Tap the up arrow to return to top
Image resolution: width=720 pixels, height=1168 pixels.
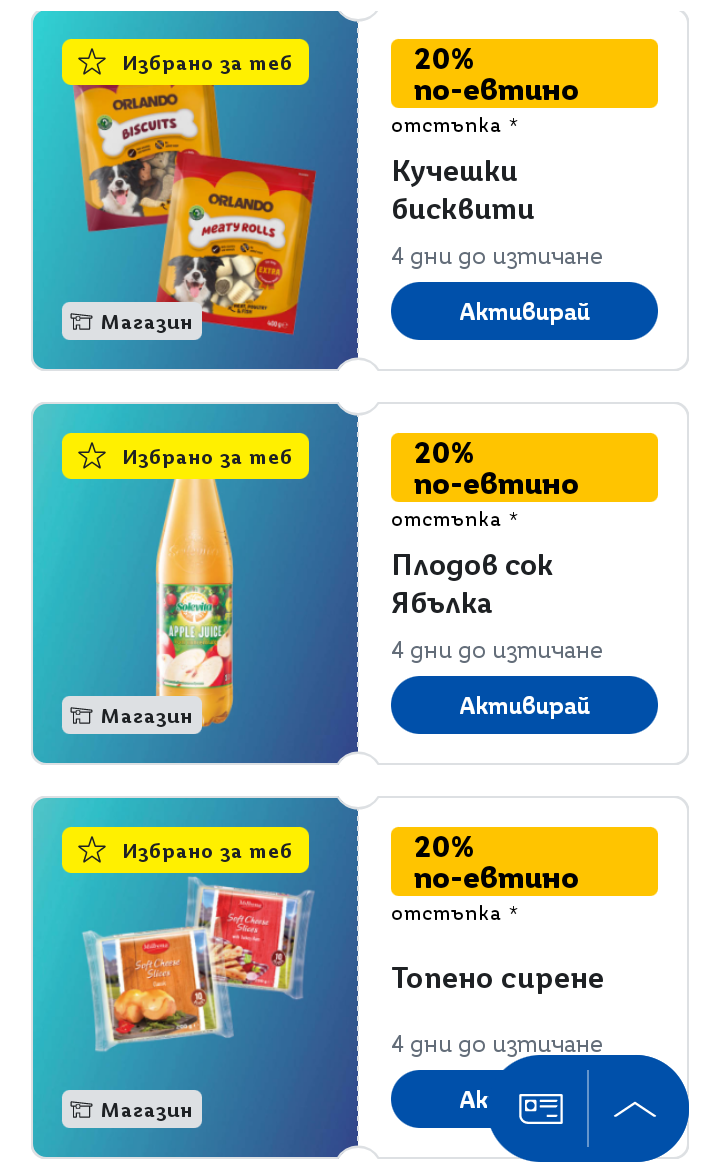635,1108
